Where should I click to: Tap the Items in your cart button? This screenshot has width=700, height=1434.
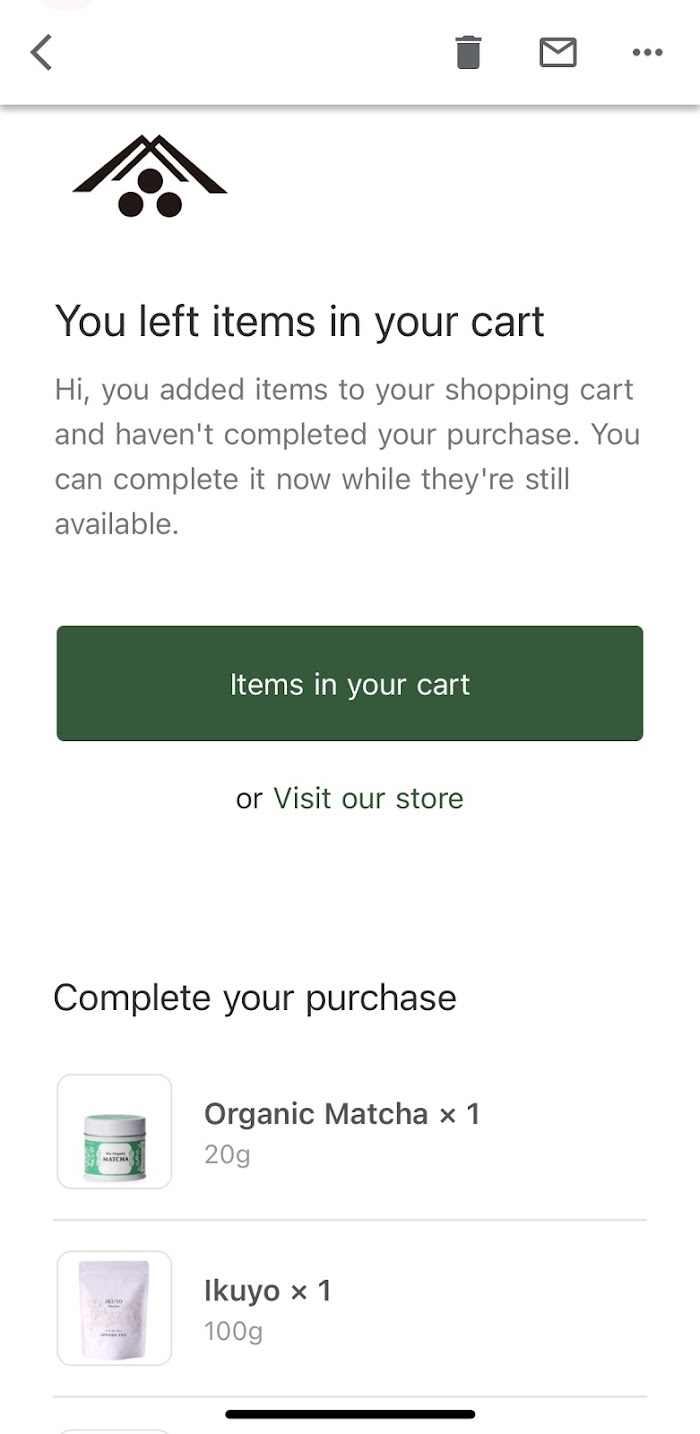click(x=350, y=684)
